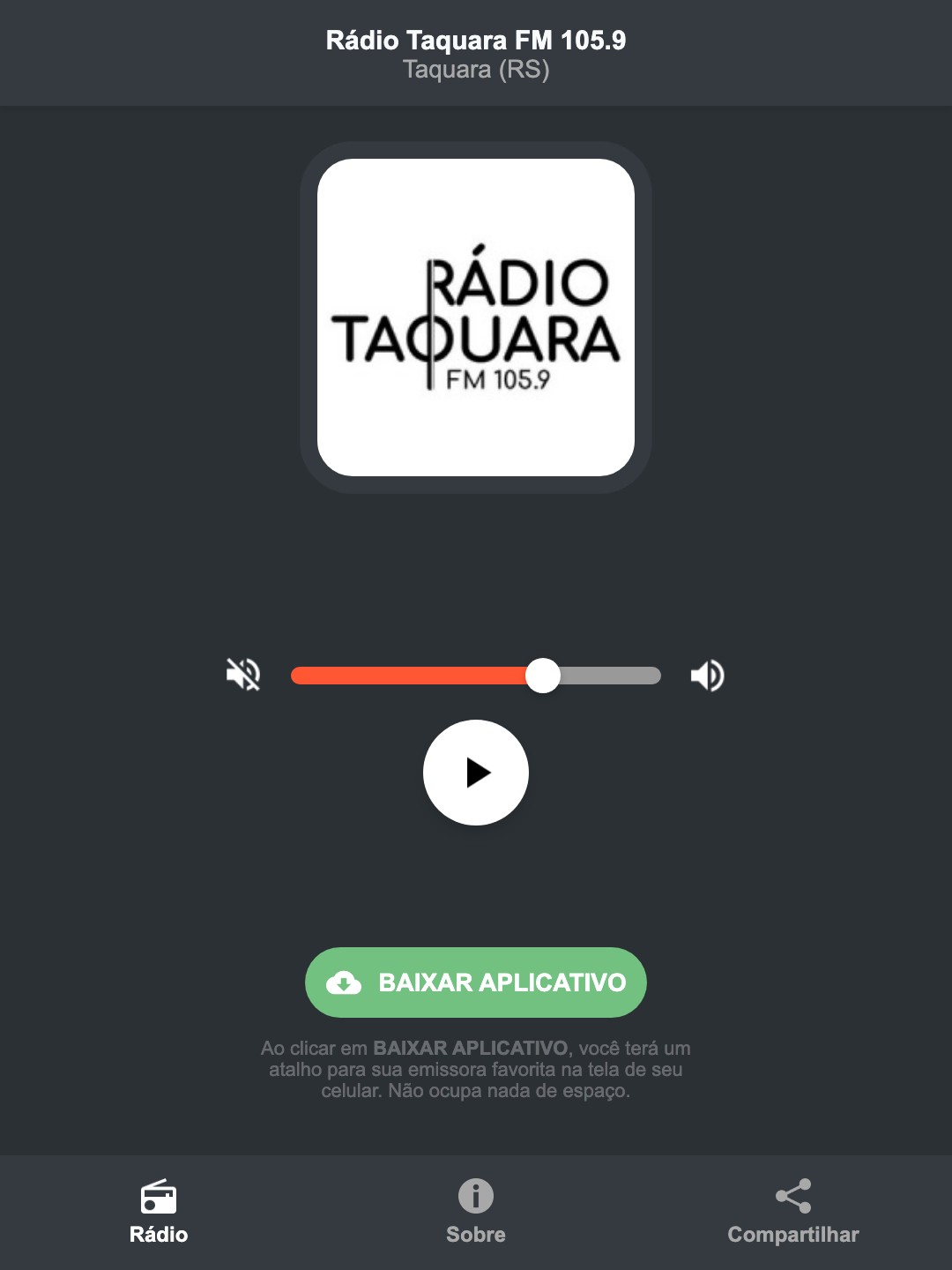Set volume to maximum with speaker icon
Screen dimensions: 952x1270
click(x=707, y=675)
